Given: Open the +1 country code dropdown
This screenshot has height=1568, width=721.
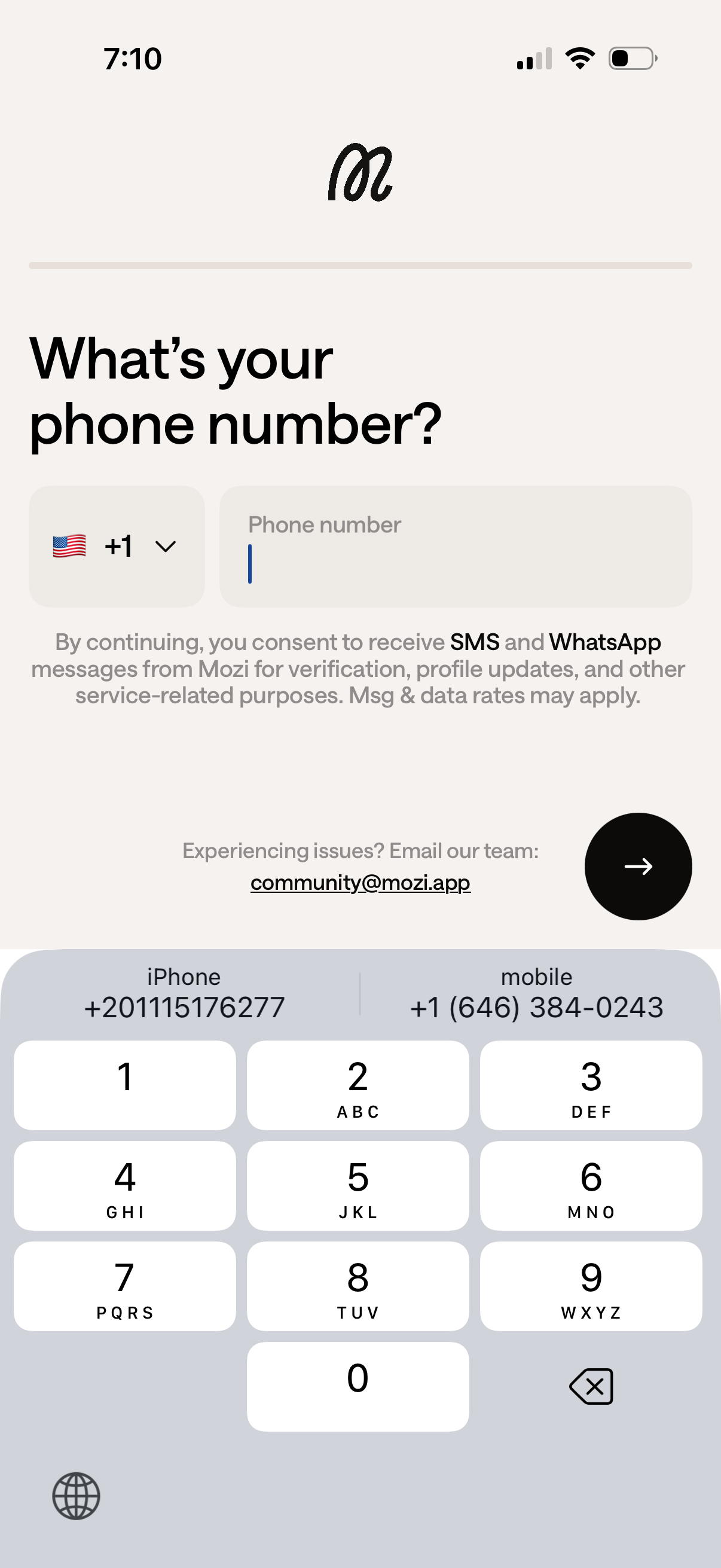Looking at the screenshot, I should click(x=116, y=546).
